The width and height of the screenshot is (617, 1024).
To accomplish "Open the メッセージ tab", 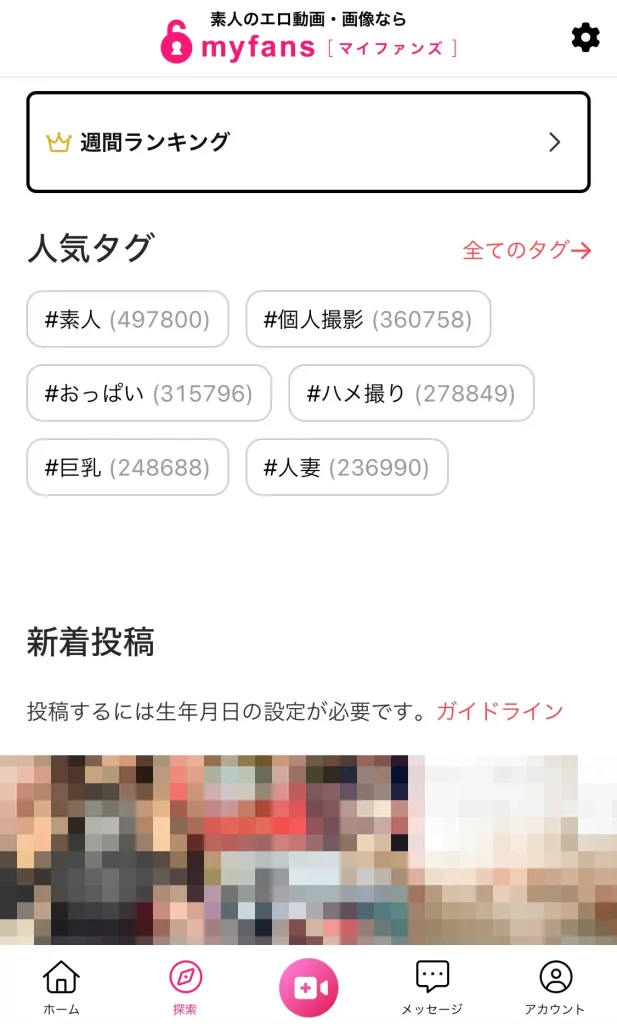I will [432, 986].
